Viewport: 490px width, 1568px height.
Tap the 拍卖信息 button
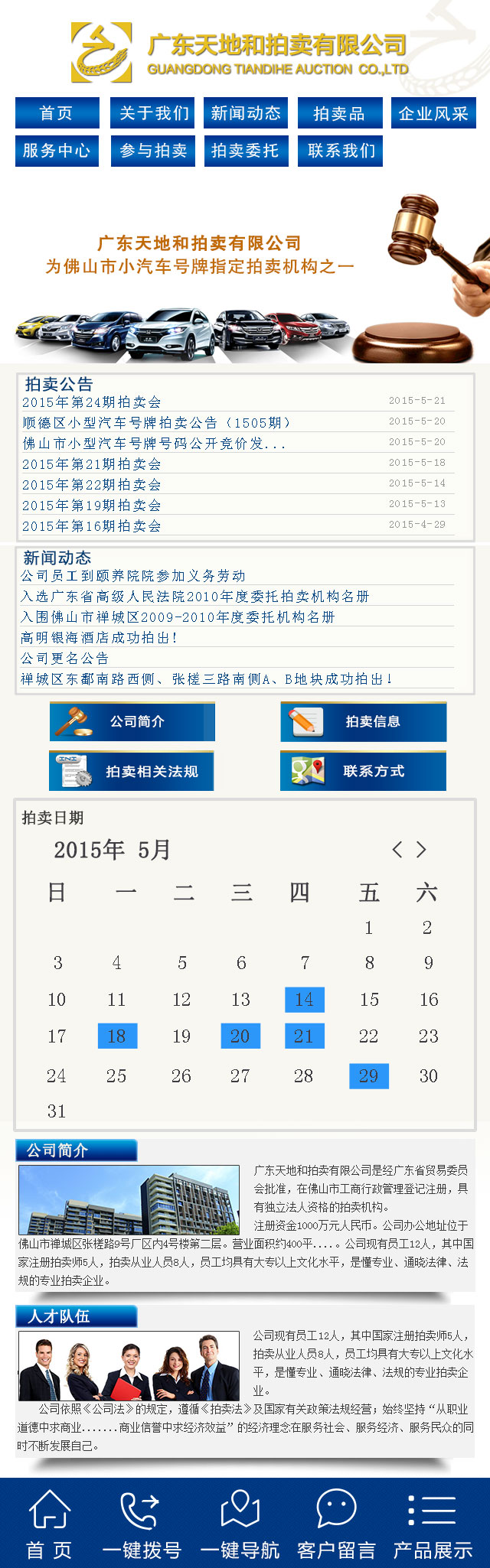tap(364, 722)
